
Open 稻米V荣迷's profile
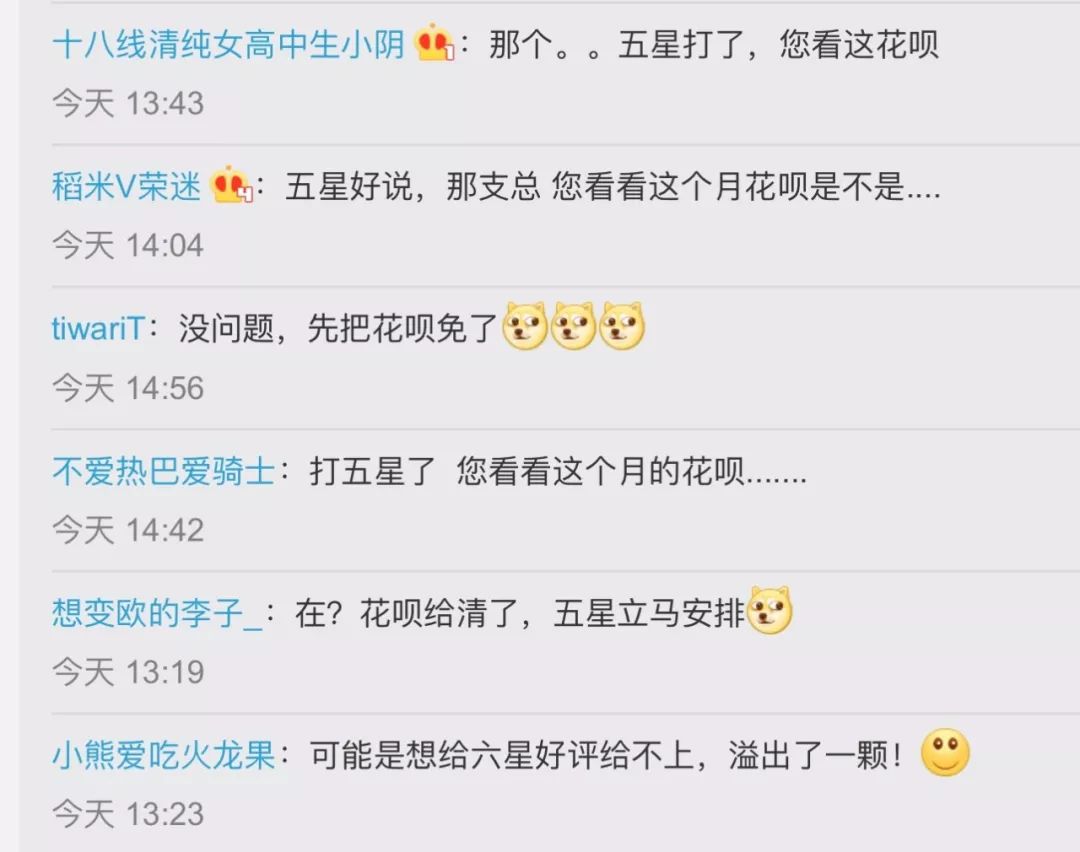[126, 187]
